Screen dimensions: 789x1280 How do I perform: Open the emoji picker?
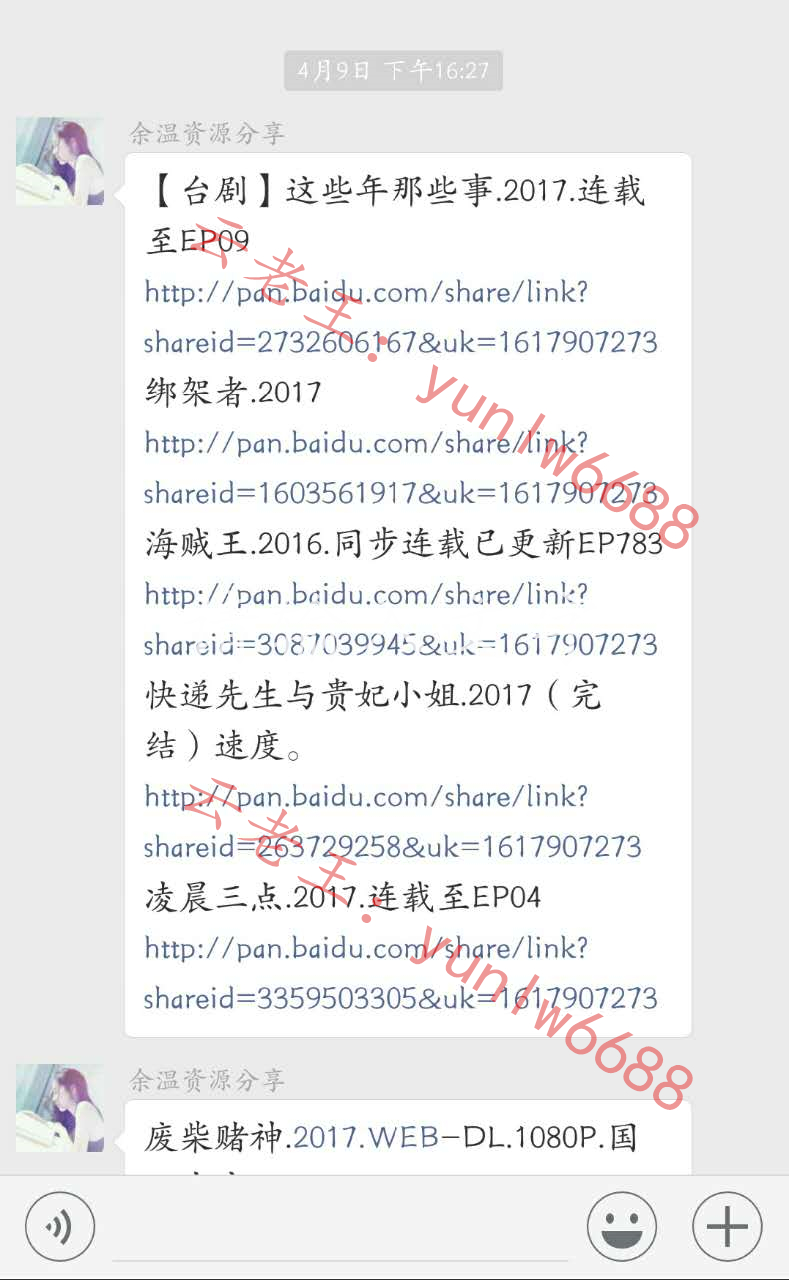click(x=622, y=1226)
